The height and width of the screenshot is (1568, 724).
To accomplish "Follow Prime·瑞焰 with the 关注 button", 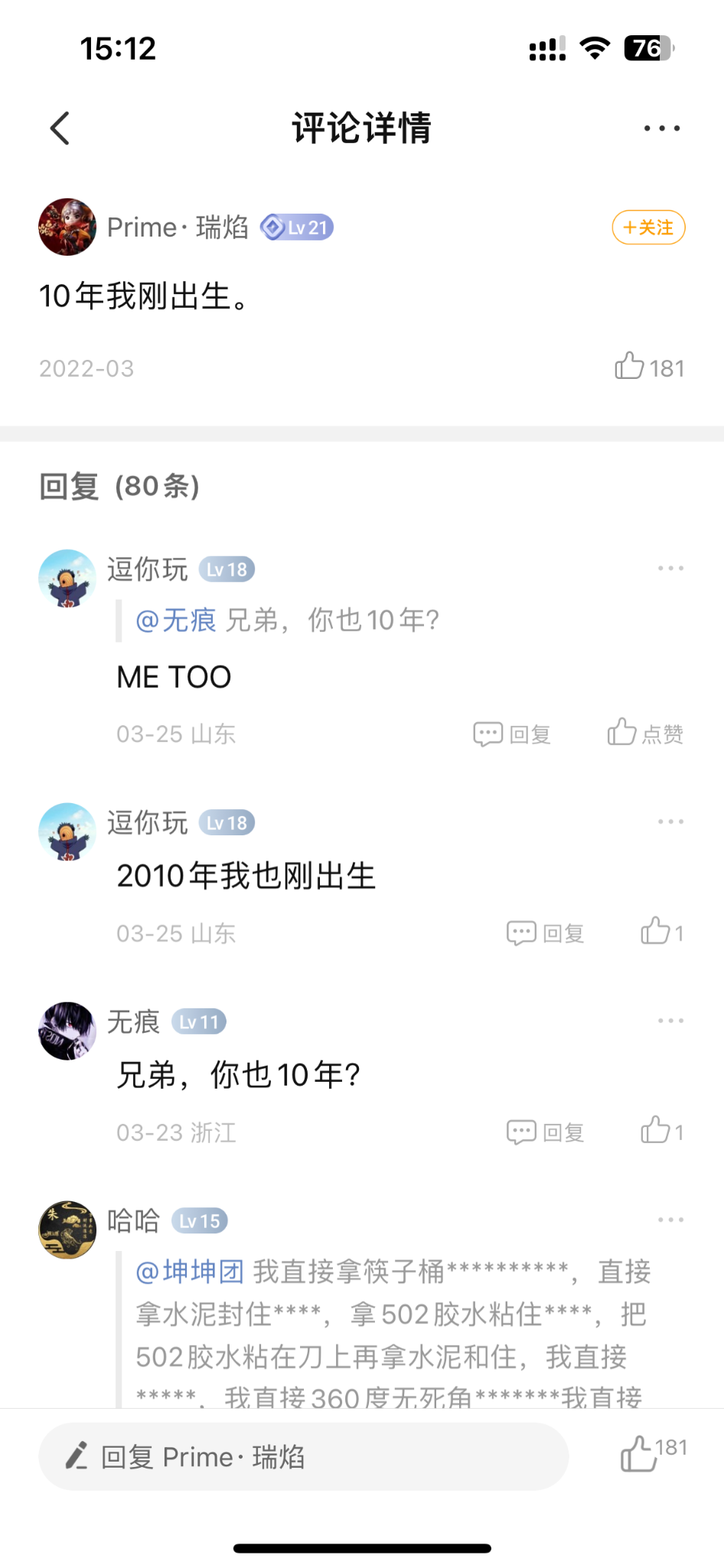I will [648, 227].
